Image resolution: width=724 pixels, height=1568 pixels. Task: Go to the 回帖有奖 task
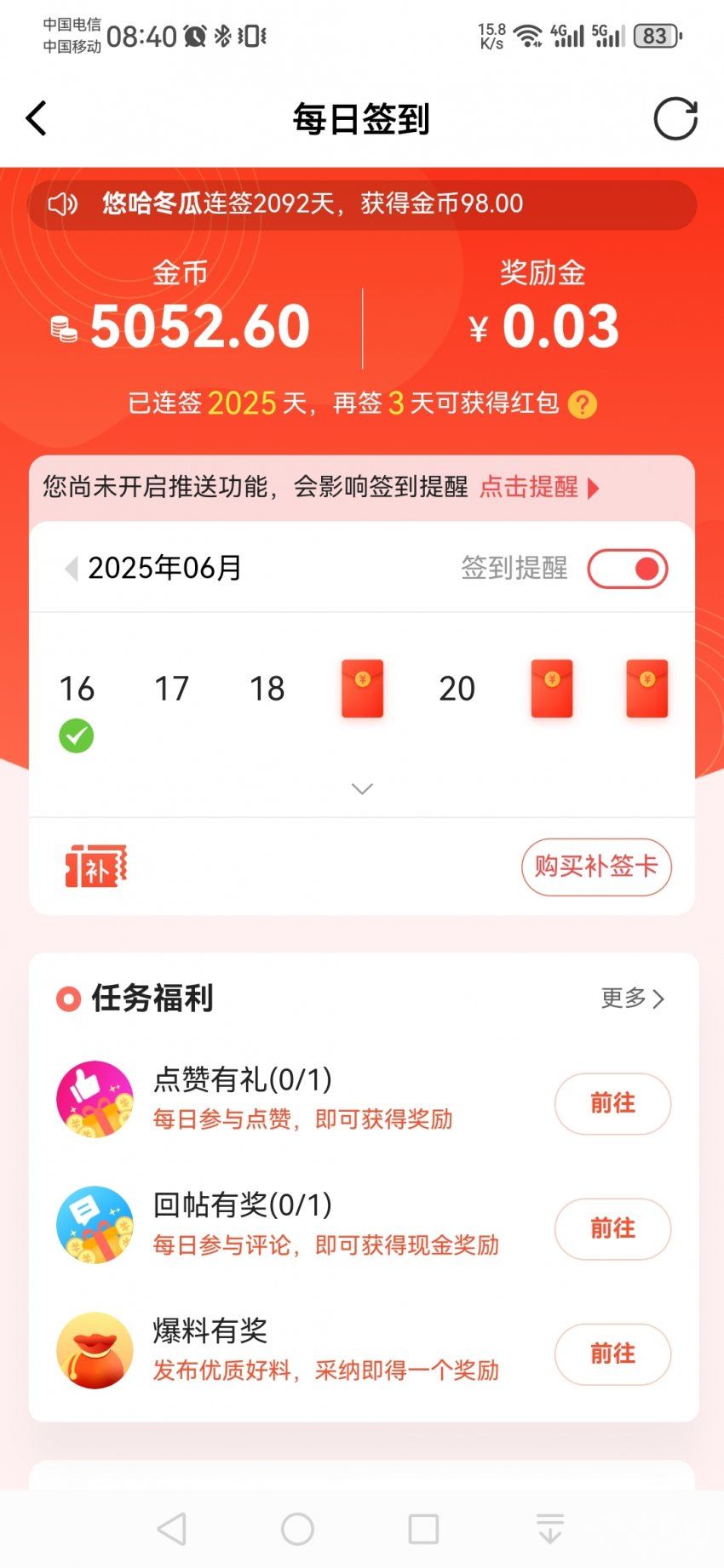coord(612,1228)
